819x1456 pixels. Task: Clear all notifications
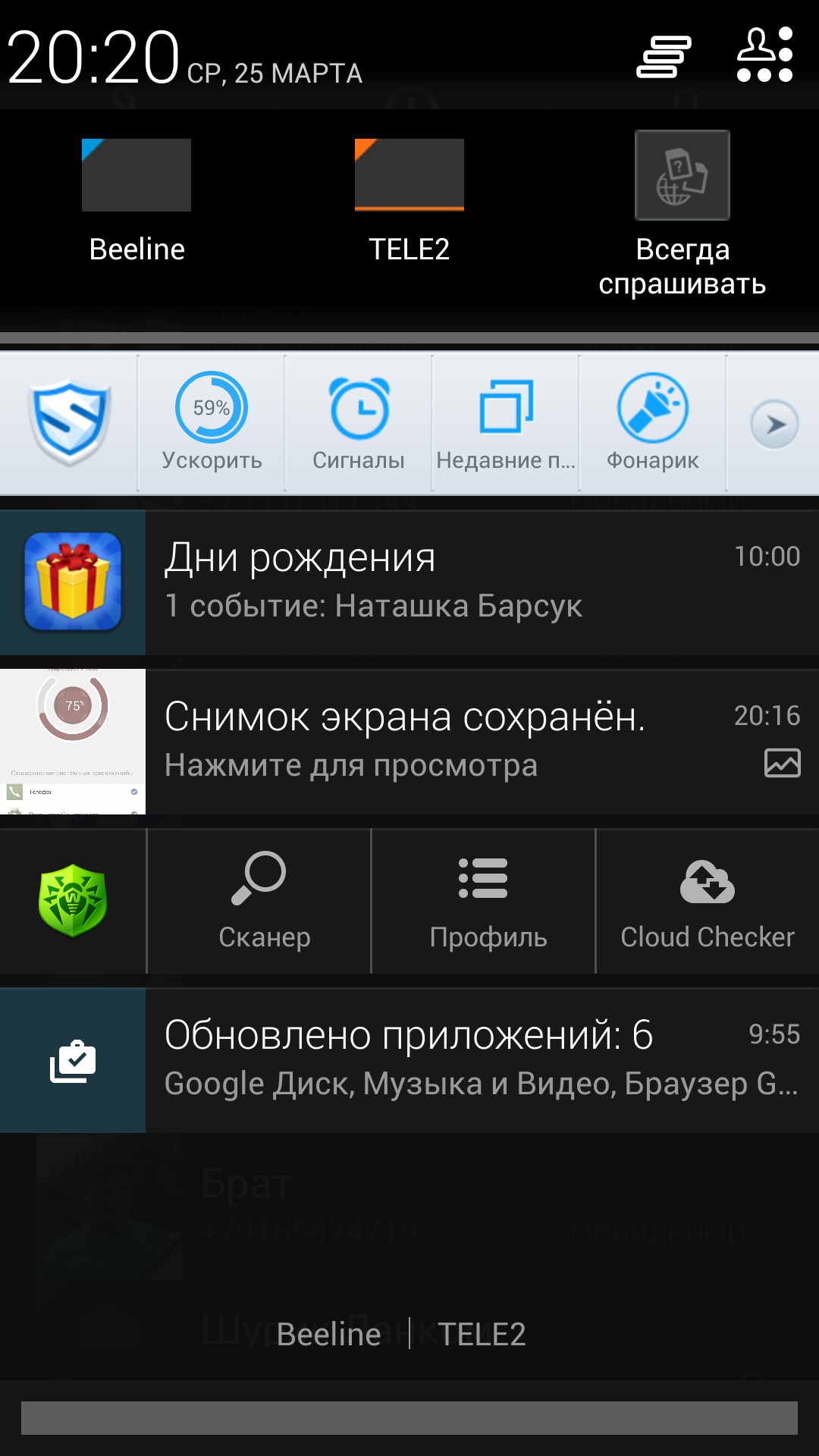click(x=664, y=57)
